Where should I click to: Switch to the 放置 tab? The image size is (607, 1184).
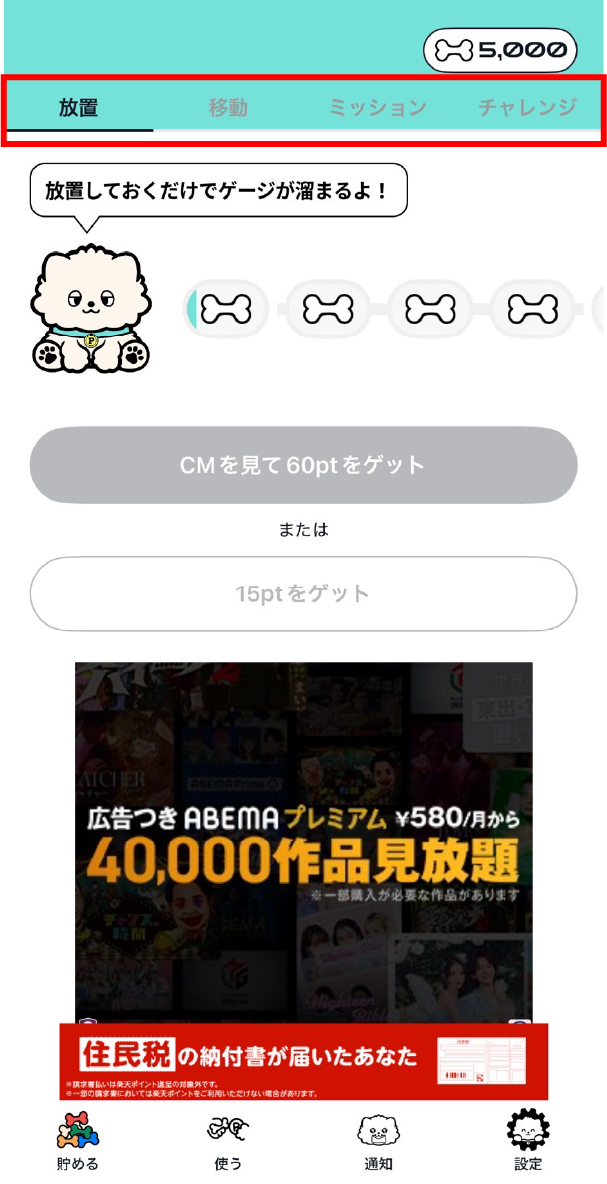click(x=78, y=108)
